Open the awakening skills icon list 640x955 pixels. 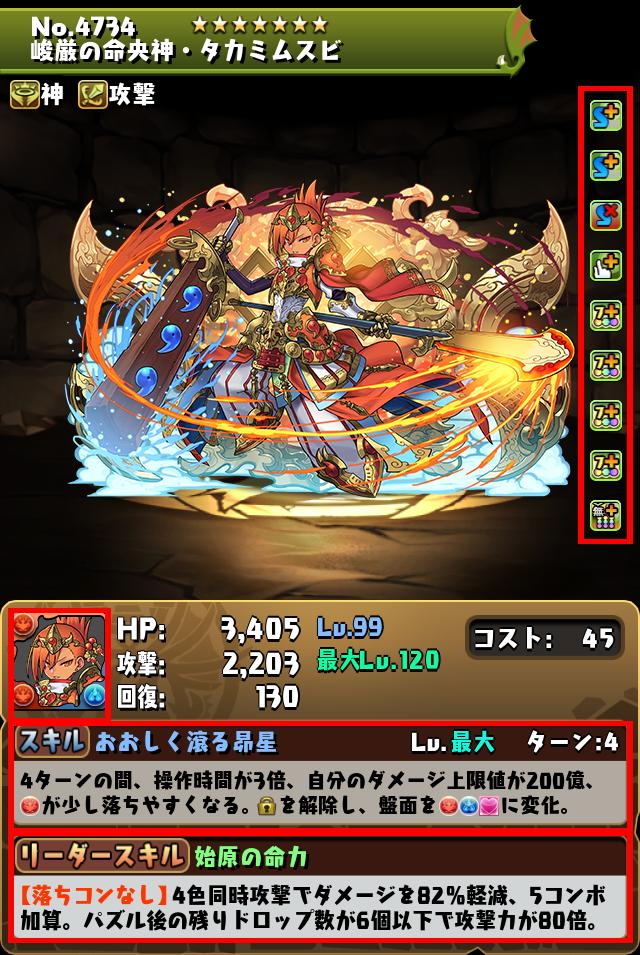[x=605, y=315]
